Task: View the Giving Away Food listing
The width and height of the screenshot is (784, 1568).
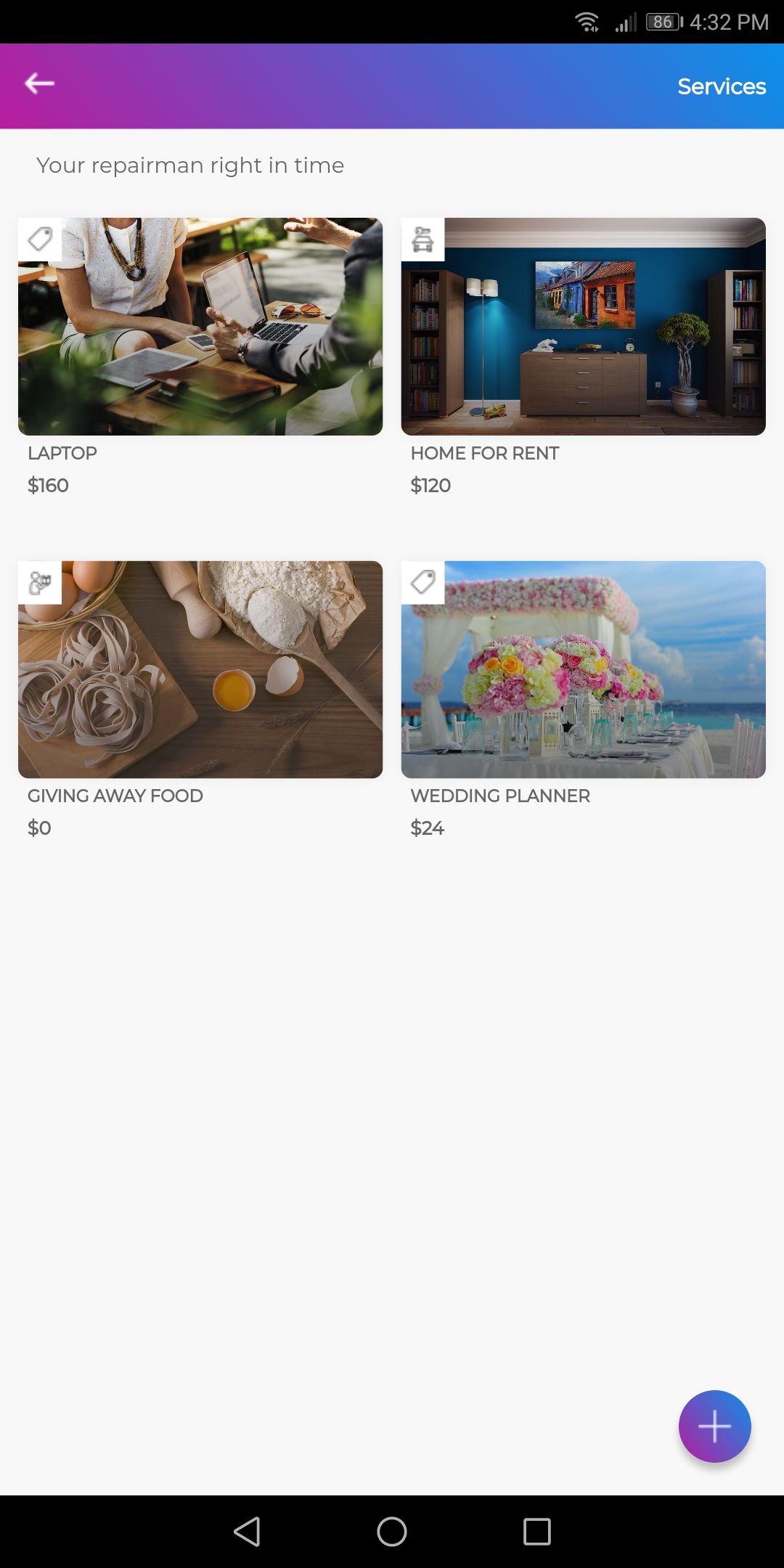Action: (200, 669)
